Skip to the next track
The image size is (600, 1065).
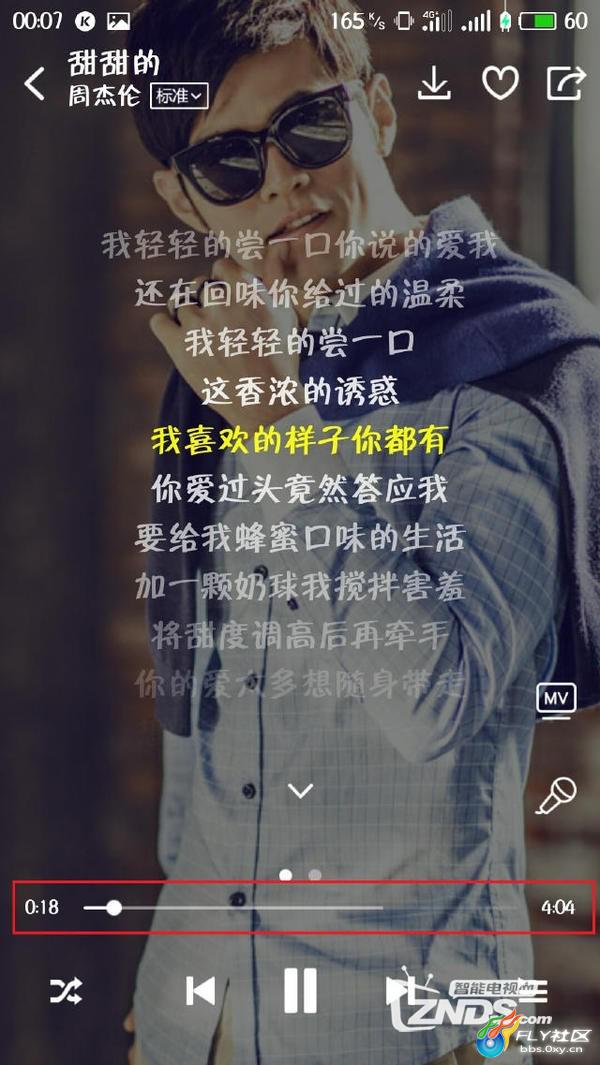click(x=398, y=991)
